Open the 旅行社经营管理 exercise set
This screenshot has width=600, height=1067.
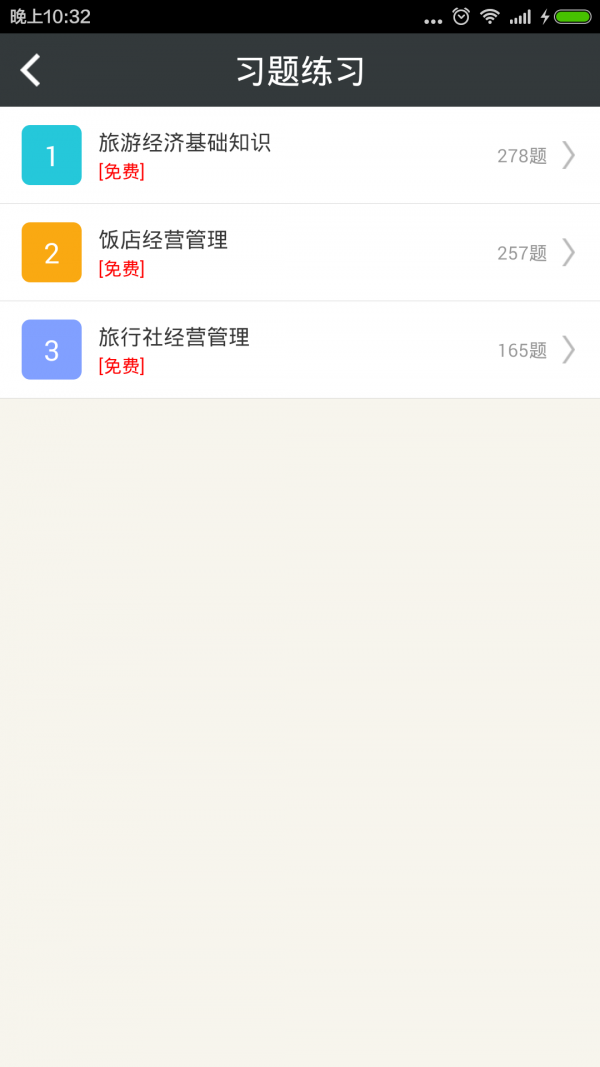click(x=300, y=350)
